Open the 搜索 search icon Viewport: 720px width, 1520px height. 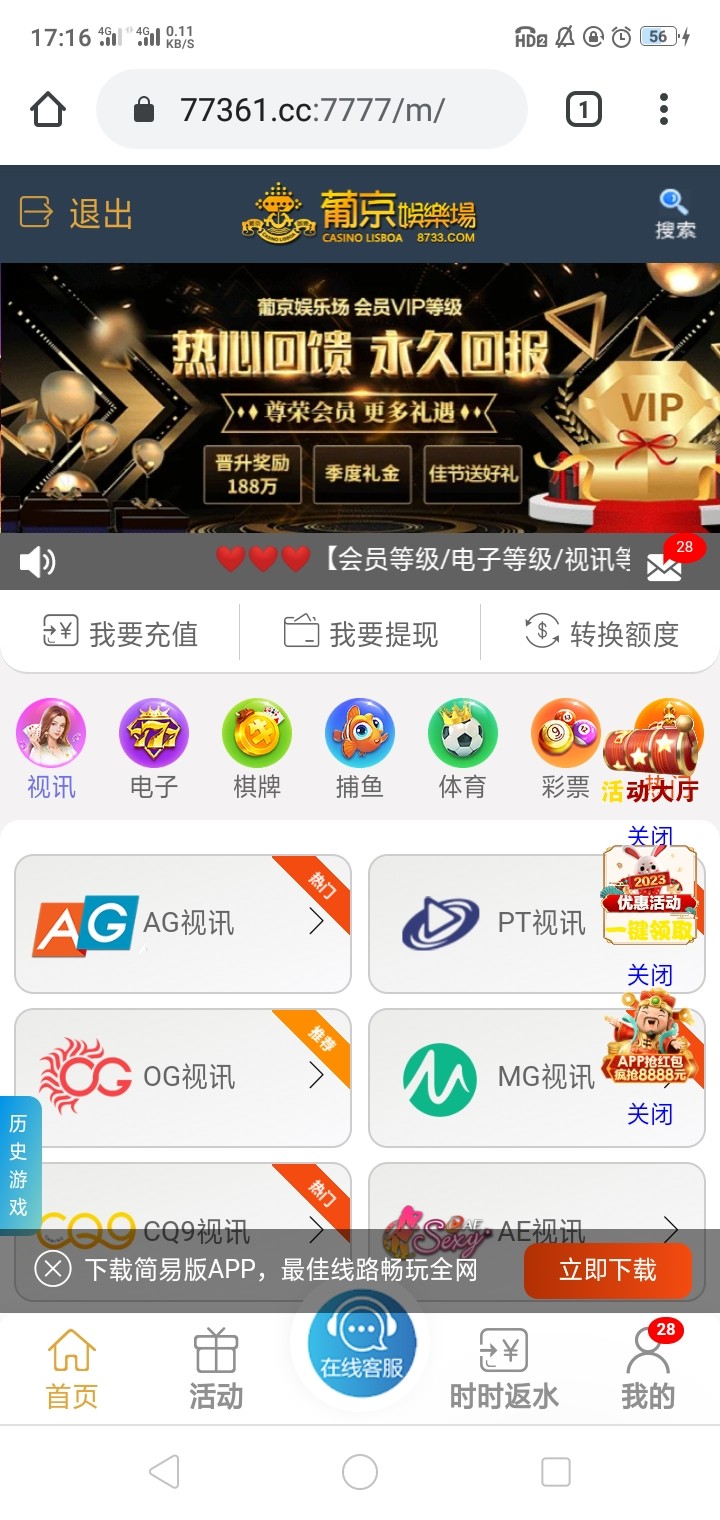point(675,213)
